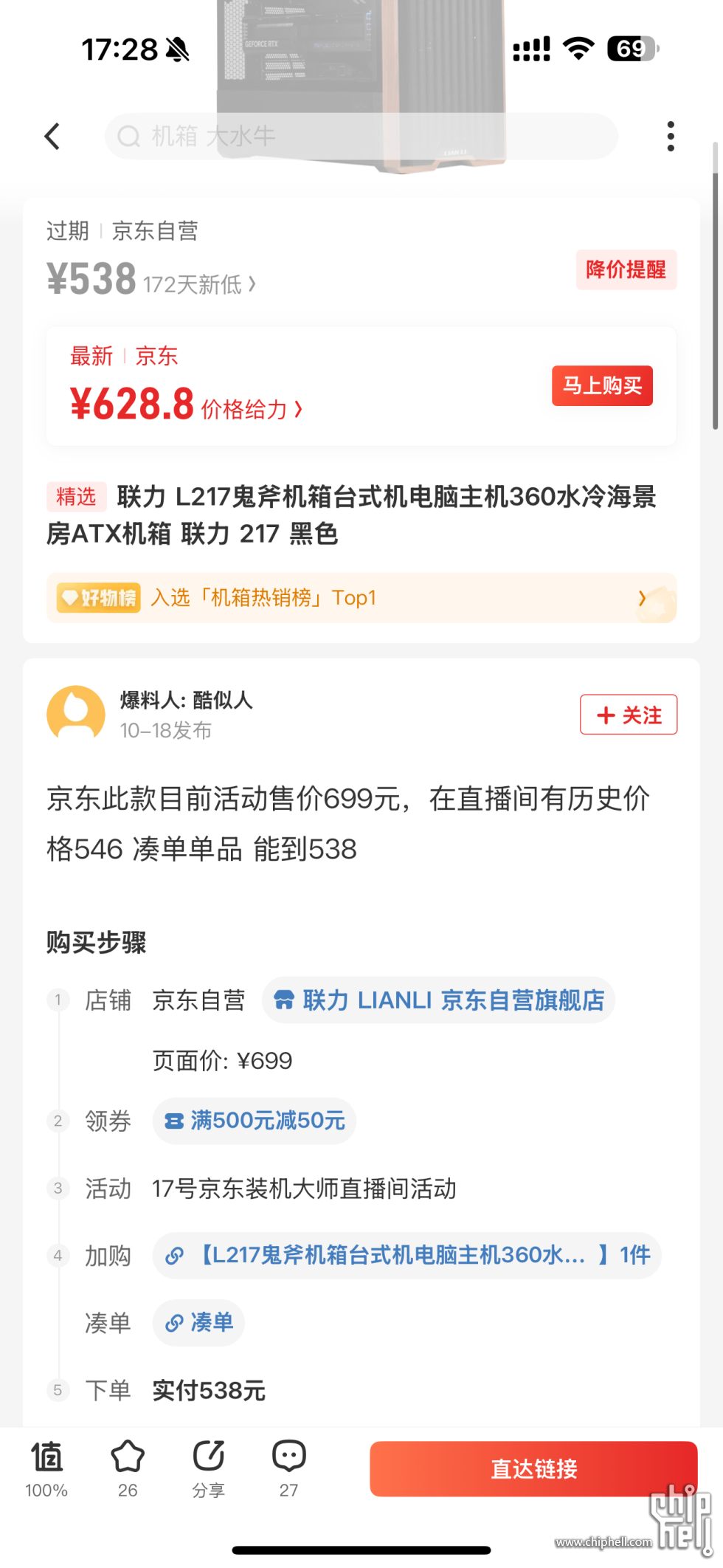723x1568 pixels.
Task: Tap 马上购买 to buy now
Action: pos(602,386)
